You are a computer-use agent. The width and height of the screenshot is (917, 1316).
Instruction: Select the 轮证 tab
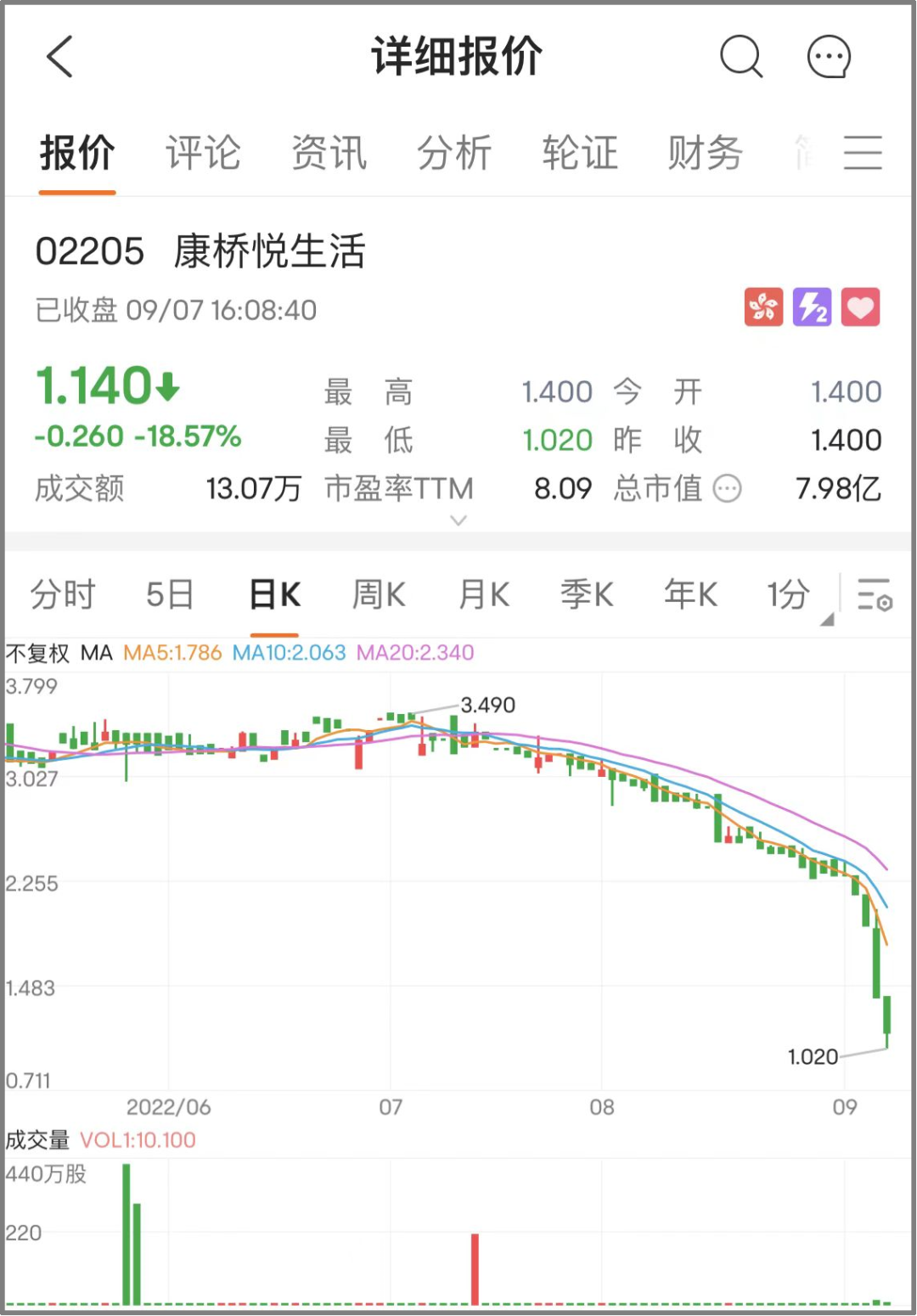point(580,154)
